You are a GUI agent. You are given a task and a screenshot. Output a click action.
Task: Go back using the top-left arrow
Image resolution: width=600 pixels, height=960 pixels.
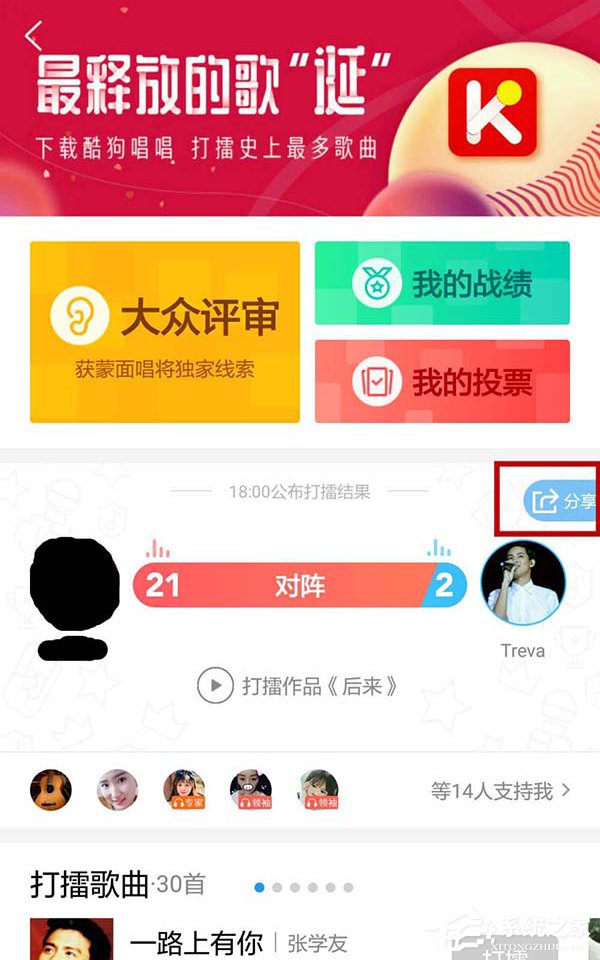33,36
